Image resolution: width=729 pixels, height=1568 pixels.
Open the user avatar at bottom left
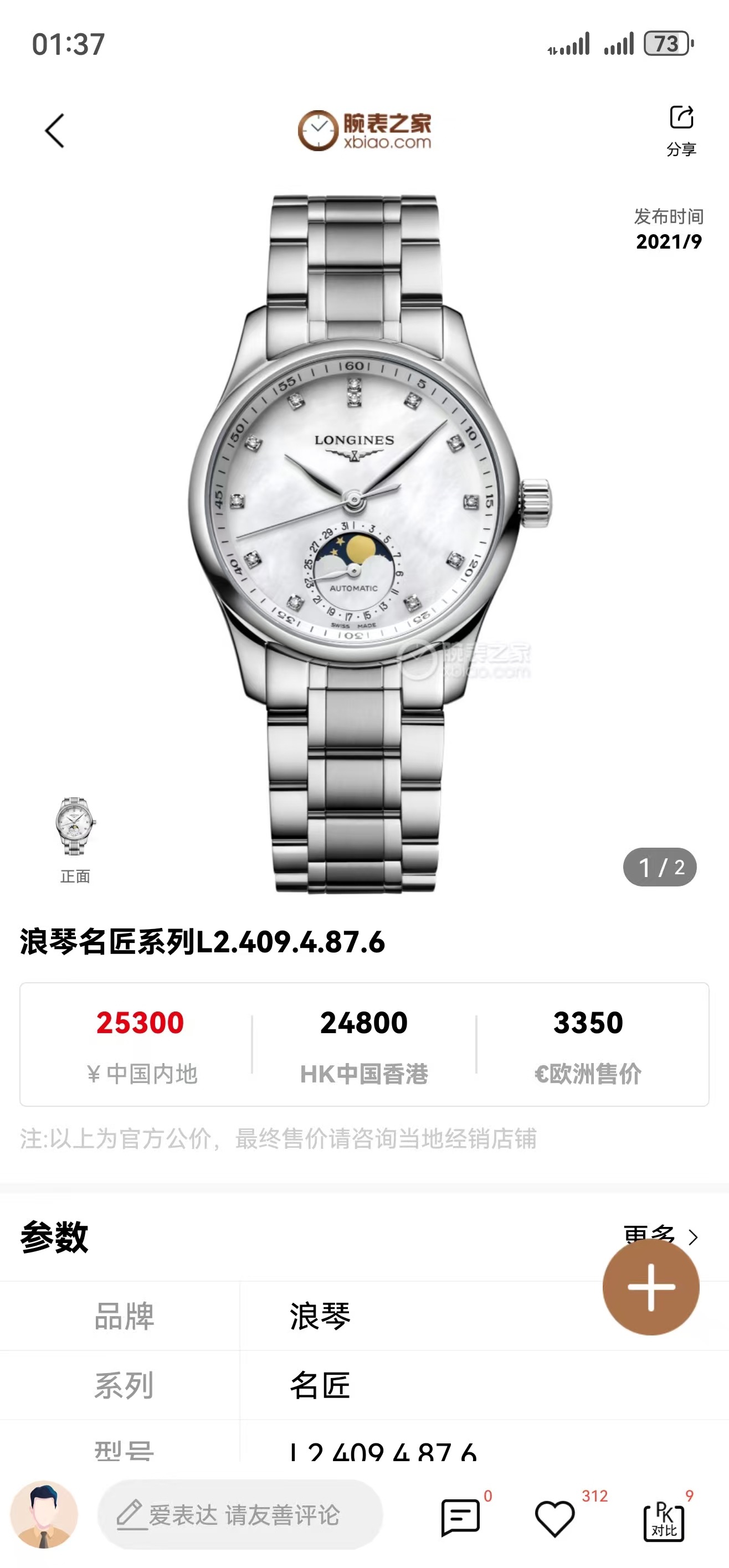[44, 1514]
